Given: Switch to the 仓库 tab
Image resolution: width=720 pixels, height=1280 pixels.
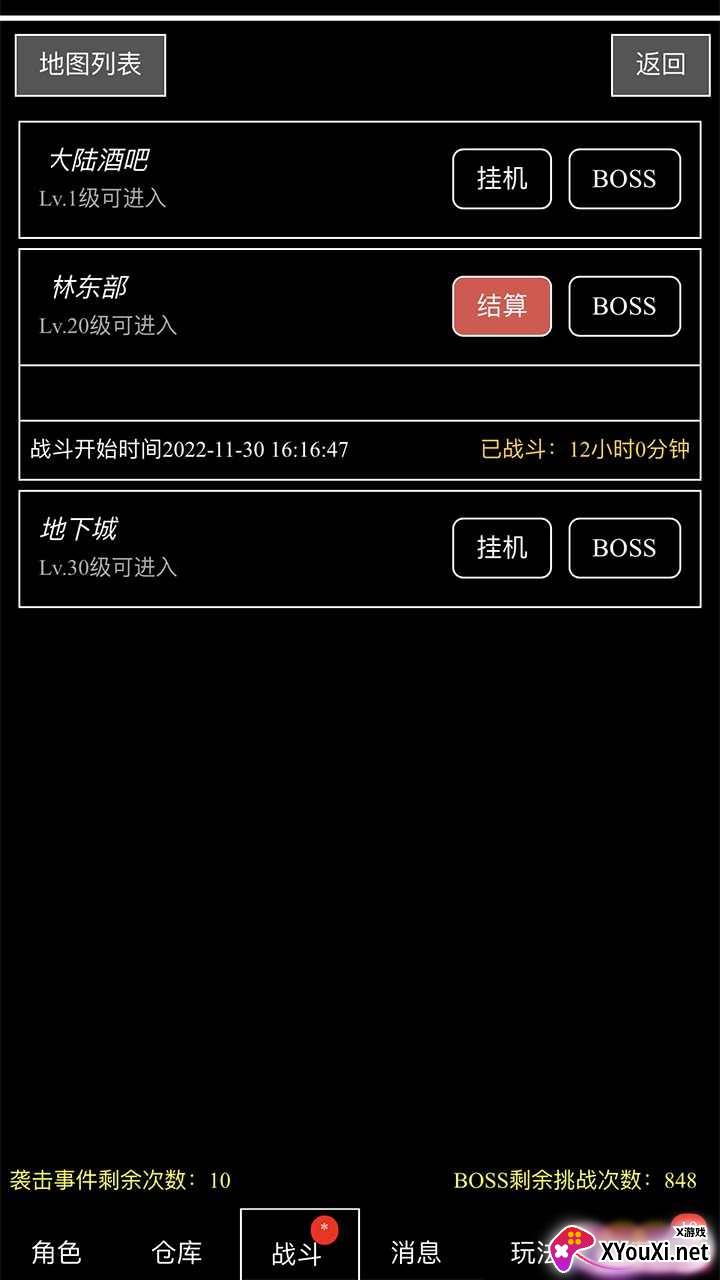Looking at the screenshot, I should [x=177, y=1251].
